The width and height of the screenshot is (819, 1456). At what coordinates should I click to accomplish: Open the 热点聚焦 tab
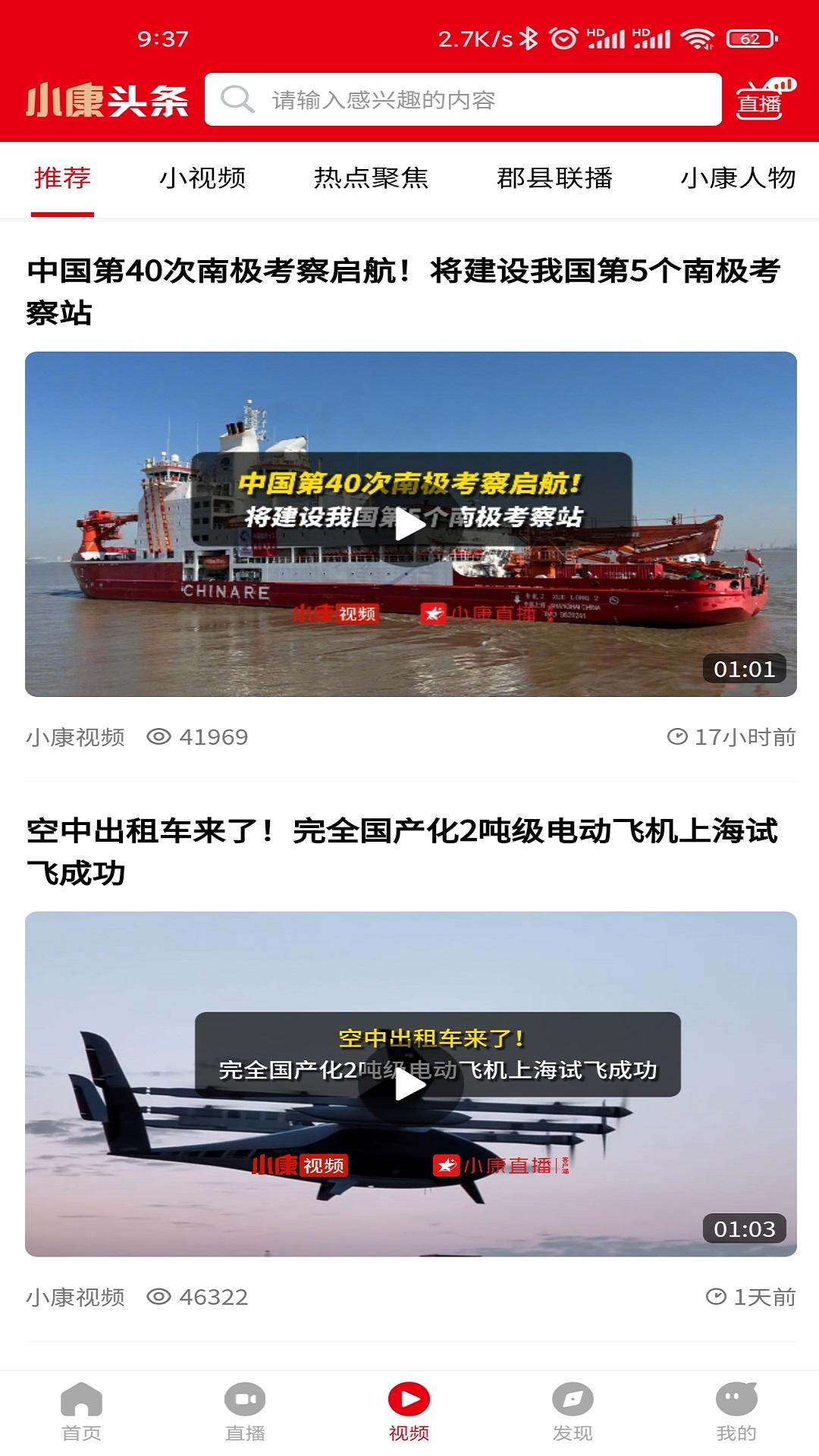click(373, 177)
